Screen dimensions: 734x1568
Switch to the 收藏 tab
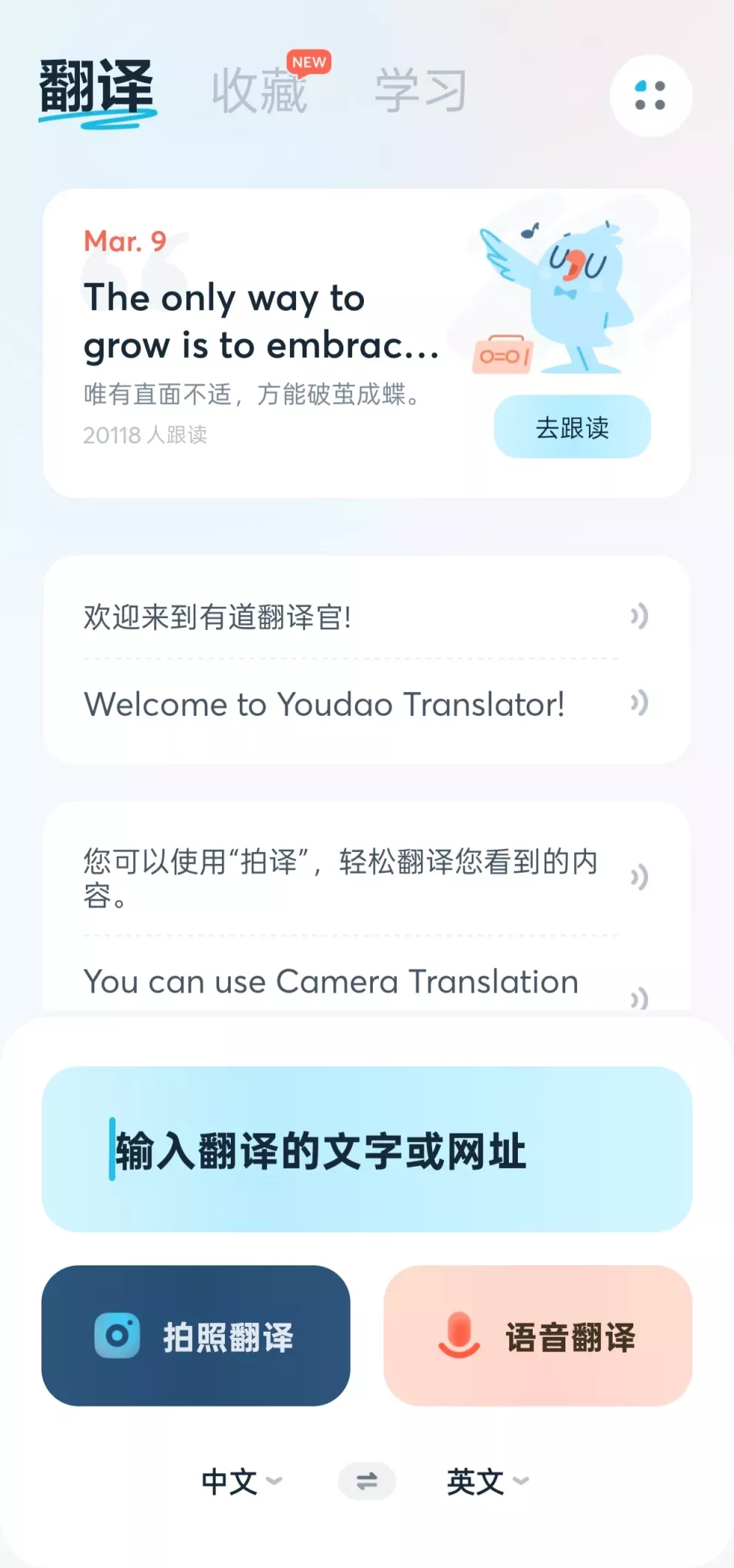pos(260,90)
